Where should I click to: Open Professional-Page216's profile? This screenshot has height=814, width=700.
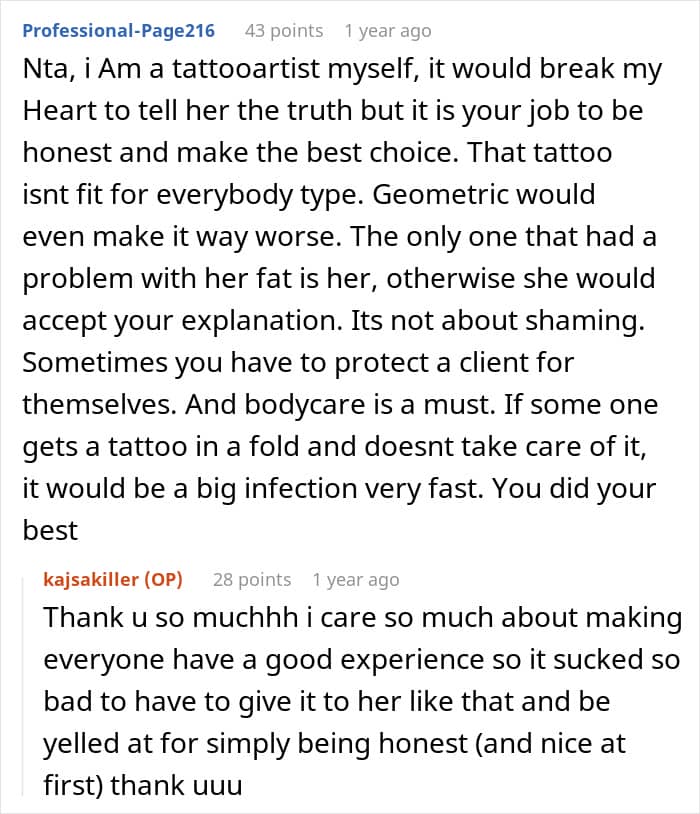click(118, 31)
